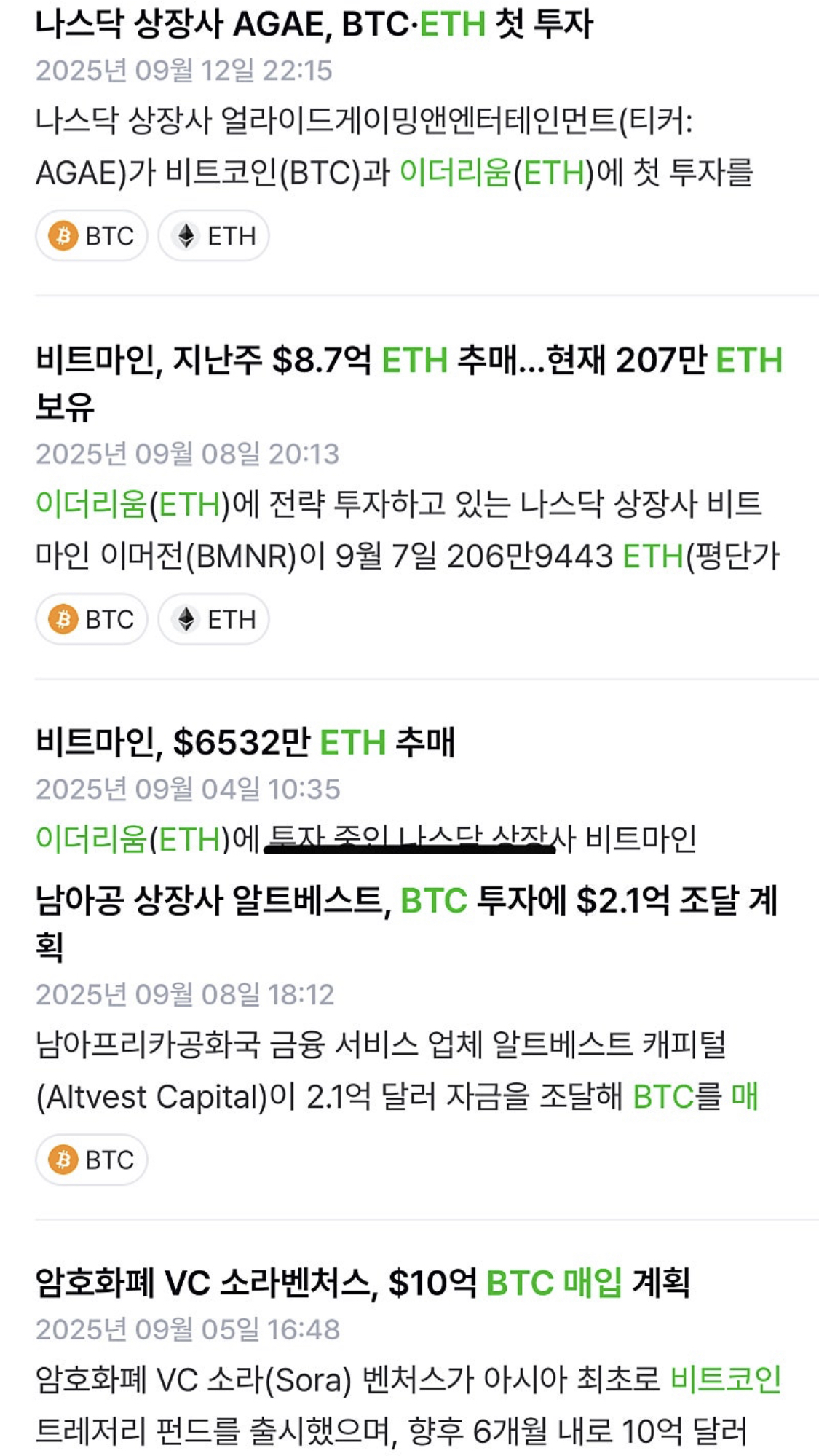Select the BTC chip under the BitMine 207만 ETH article
This screenshot has height=1456, width=819.
(92, 619)
